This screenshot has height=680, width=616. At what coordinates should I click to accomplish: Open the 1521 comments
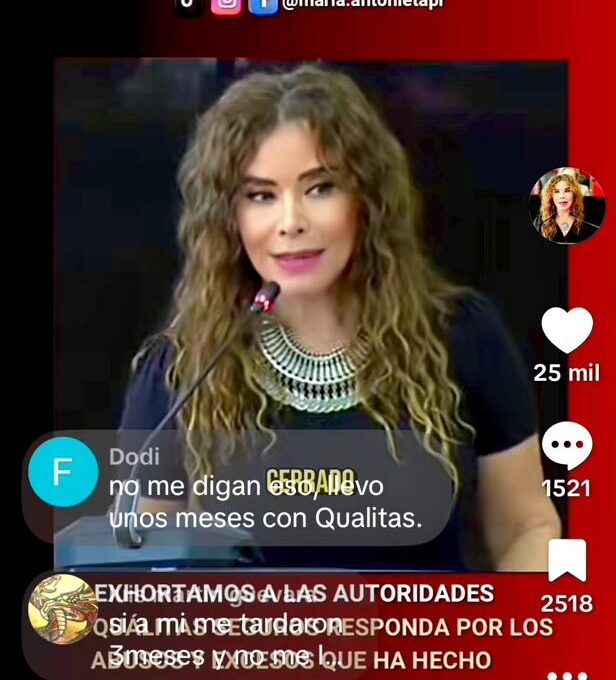pyautogui.click(x=567, y=447)
